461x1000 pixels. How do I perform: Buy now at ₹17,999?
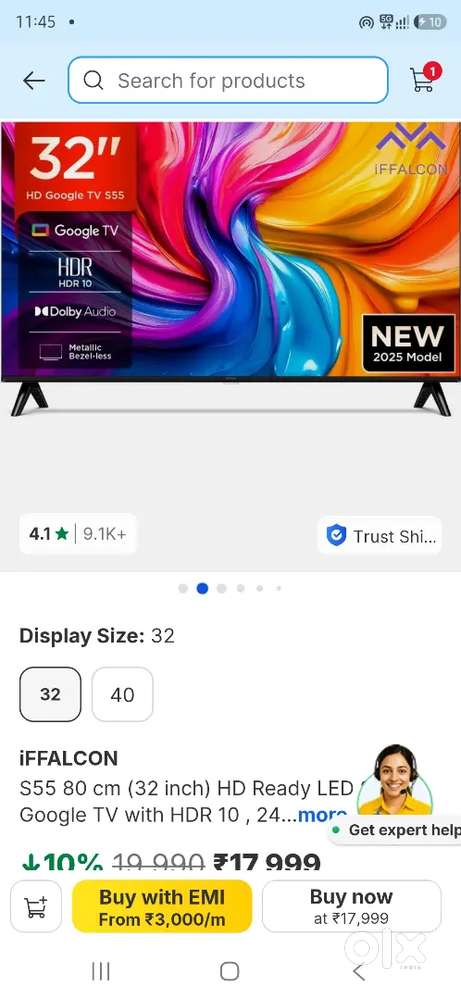coord(351,906)
